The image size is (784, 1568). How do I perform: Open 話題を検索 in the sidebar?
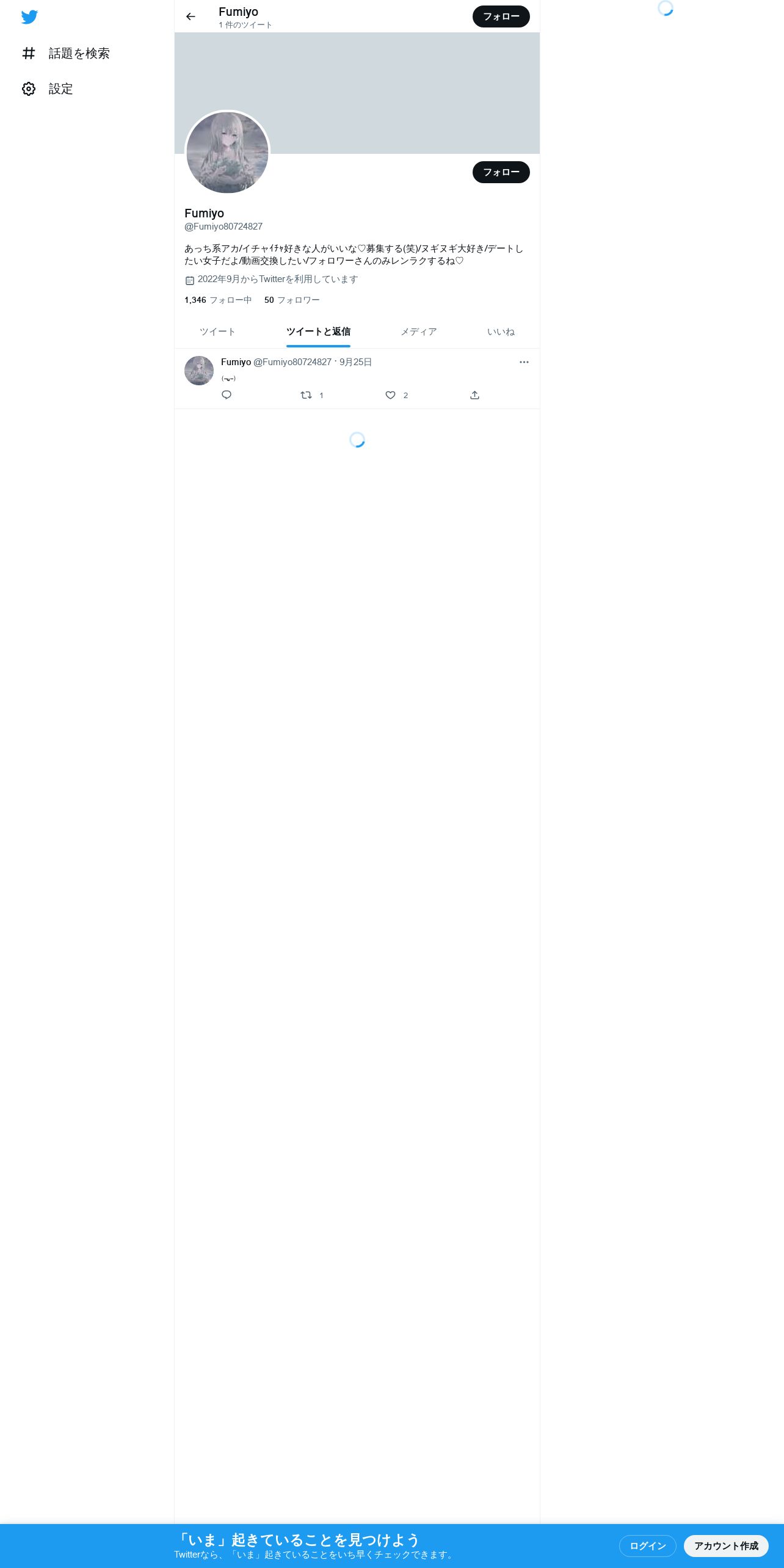point(65,54)
